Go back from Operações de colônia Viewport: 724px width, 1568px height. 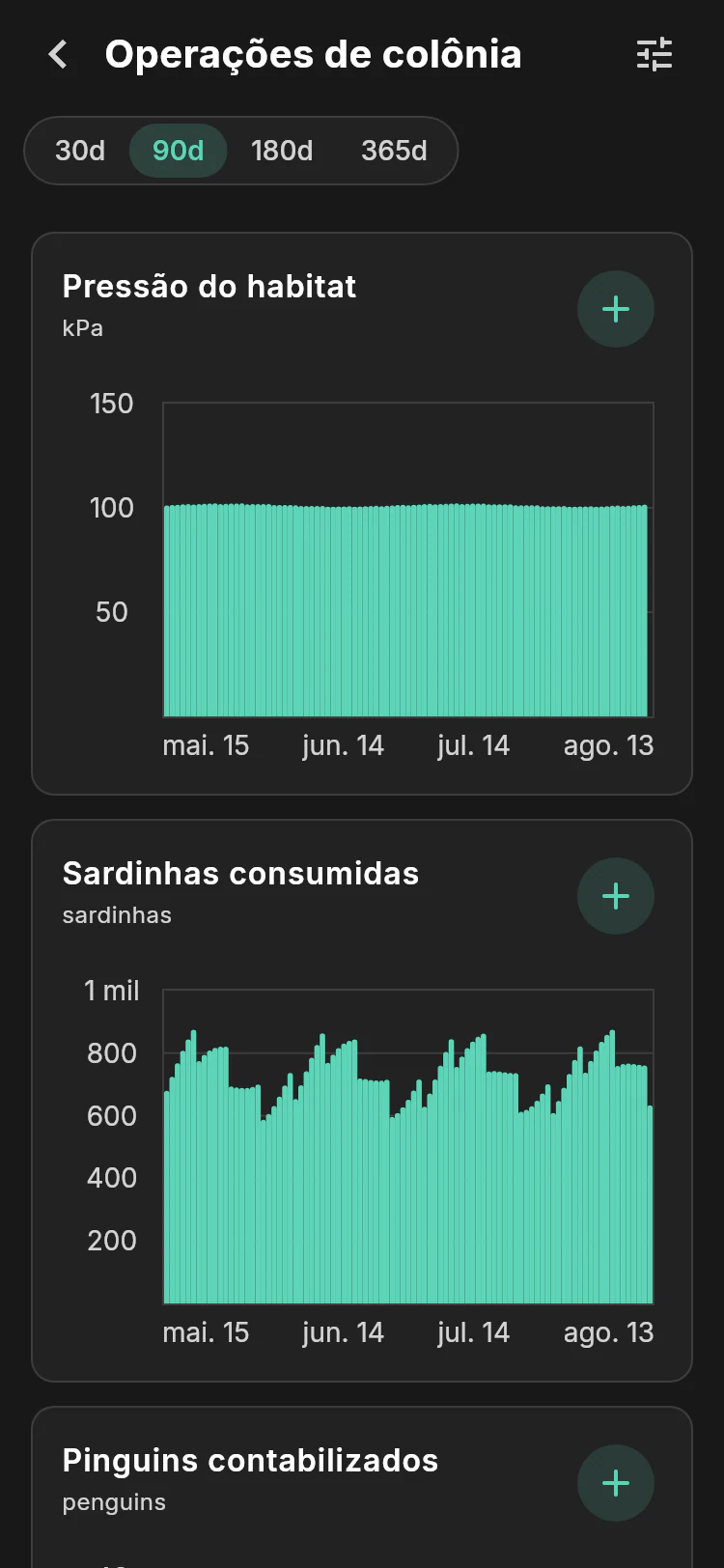coord(58,55)
